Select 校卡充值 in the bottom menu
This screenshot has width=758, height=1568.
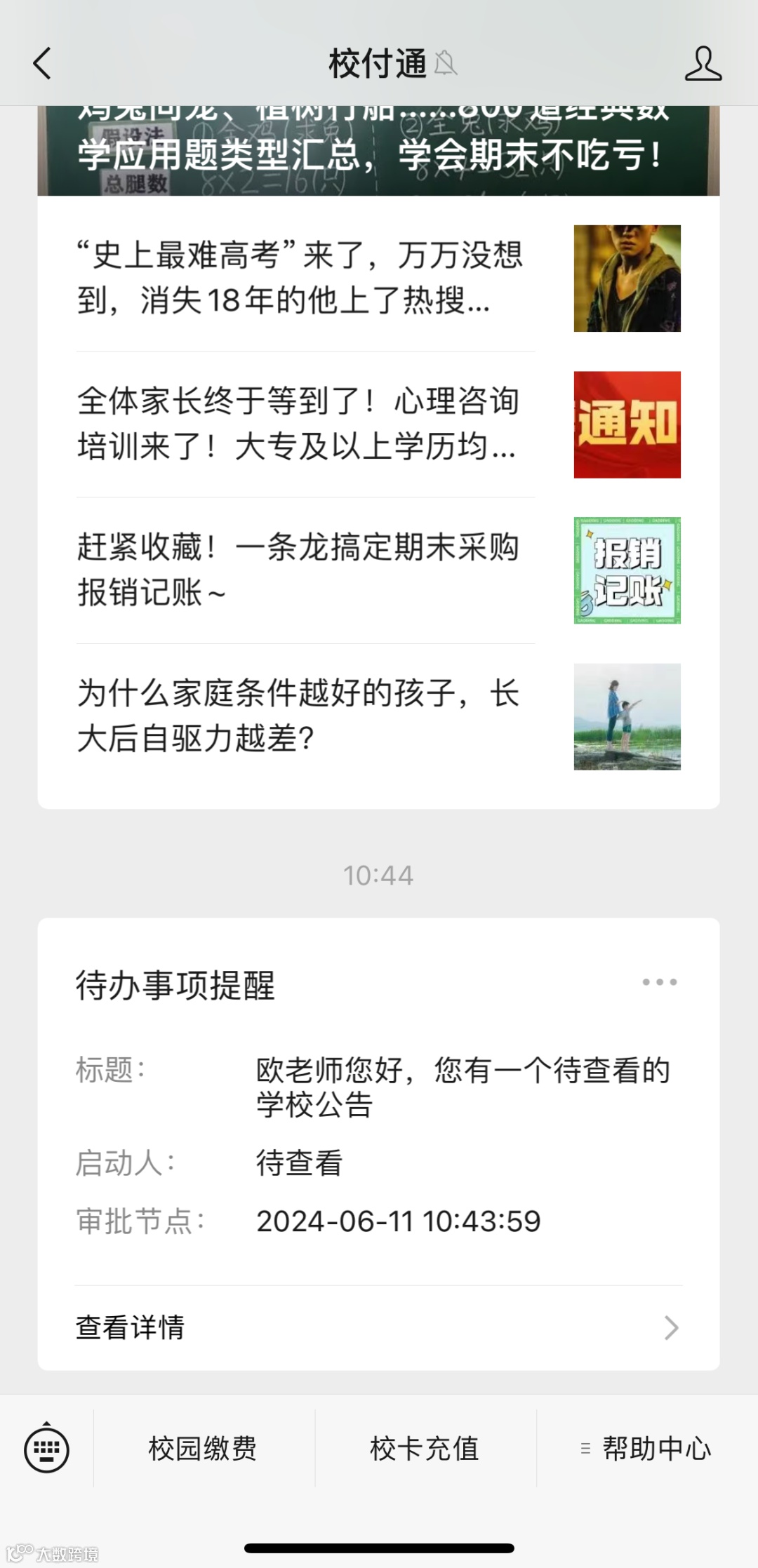point(425,1449)
